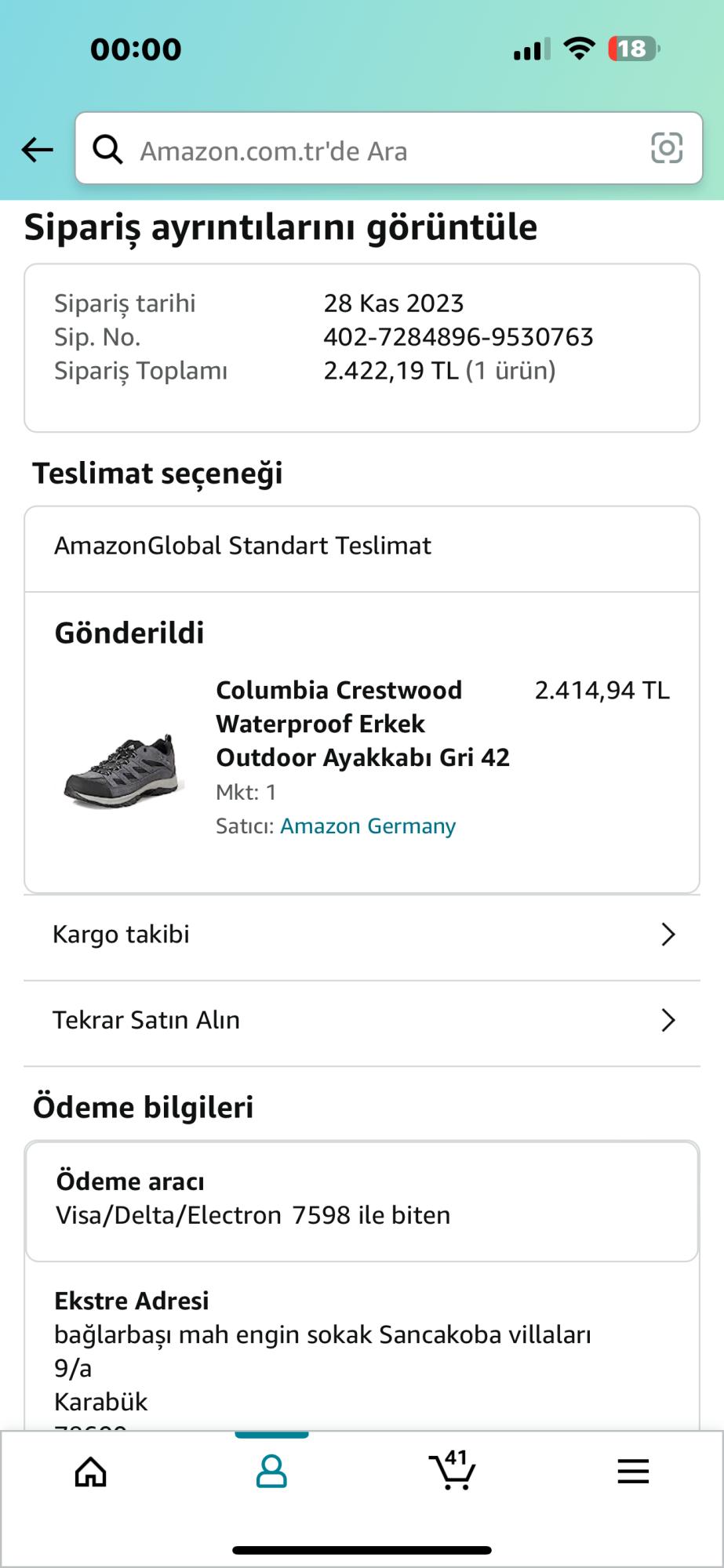
Task: Open the Amazon Germany seller link
Action: pos(369,826)
